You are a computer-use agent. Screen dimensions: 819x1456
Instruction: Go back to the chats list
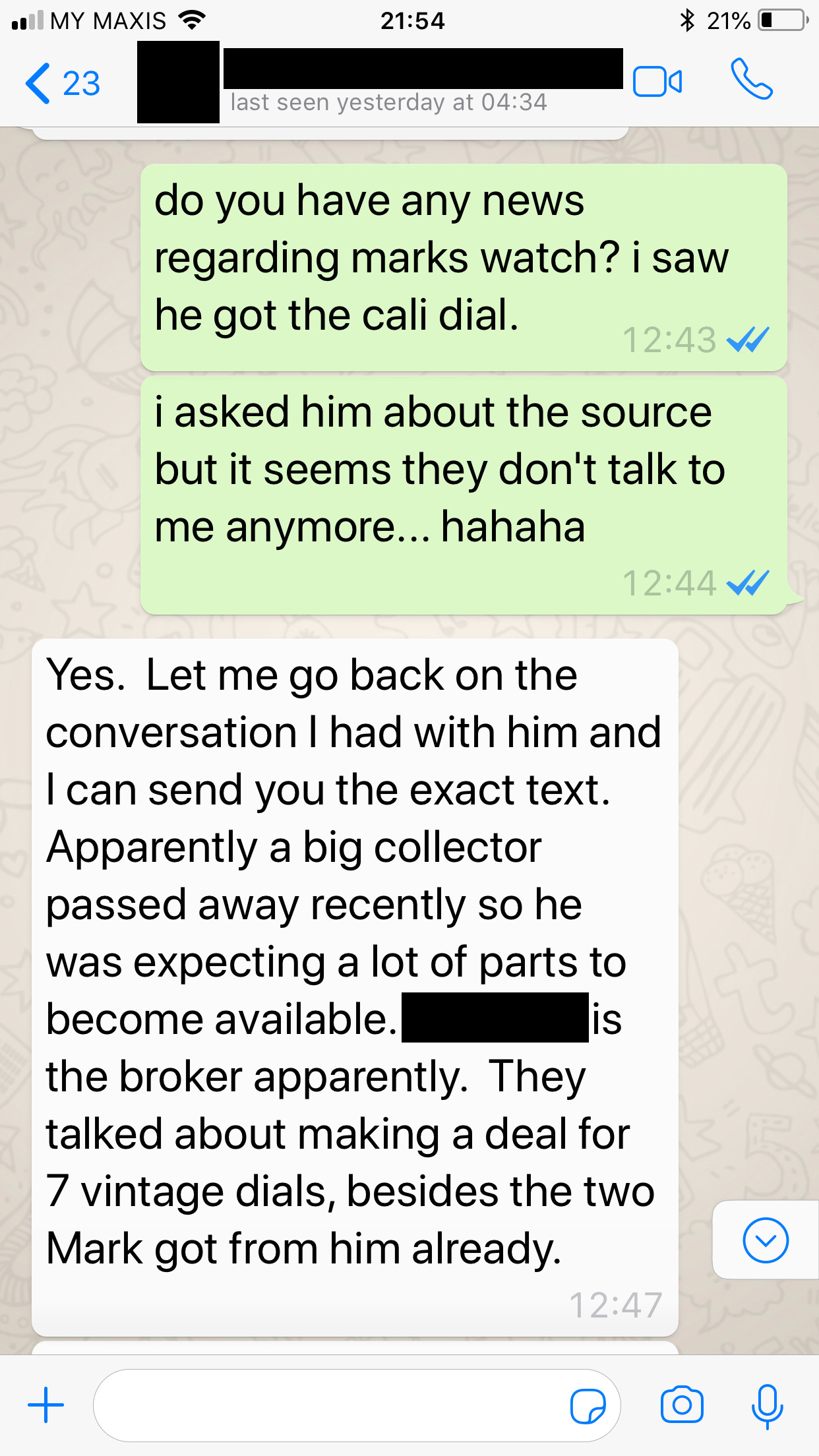click(61, 84)
